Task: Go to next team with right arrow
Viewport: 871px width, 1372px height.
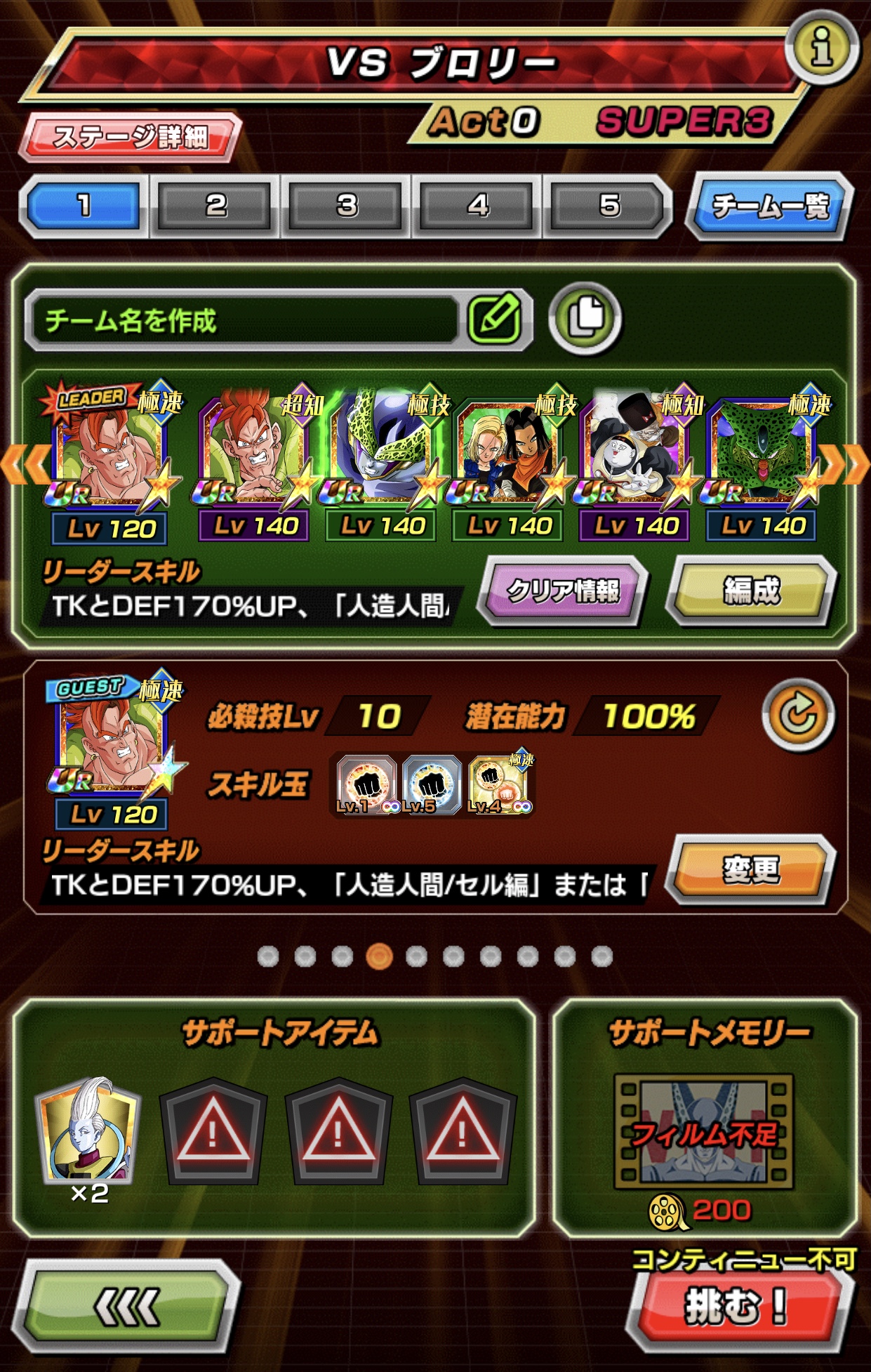Action: click(851, 465)
